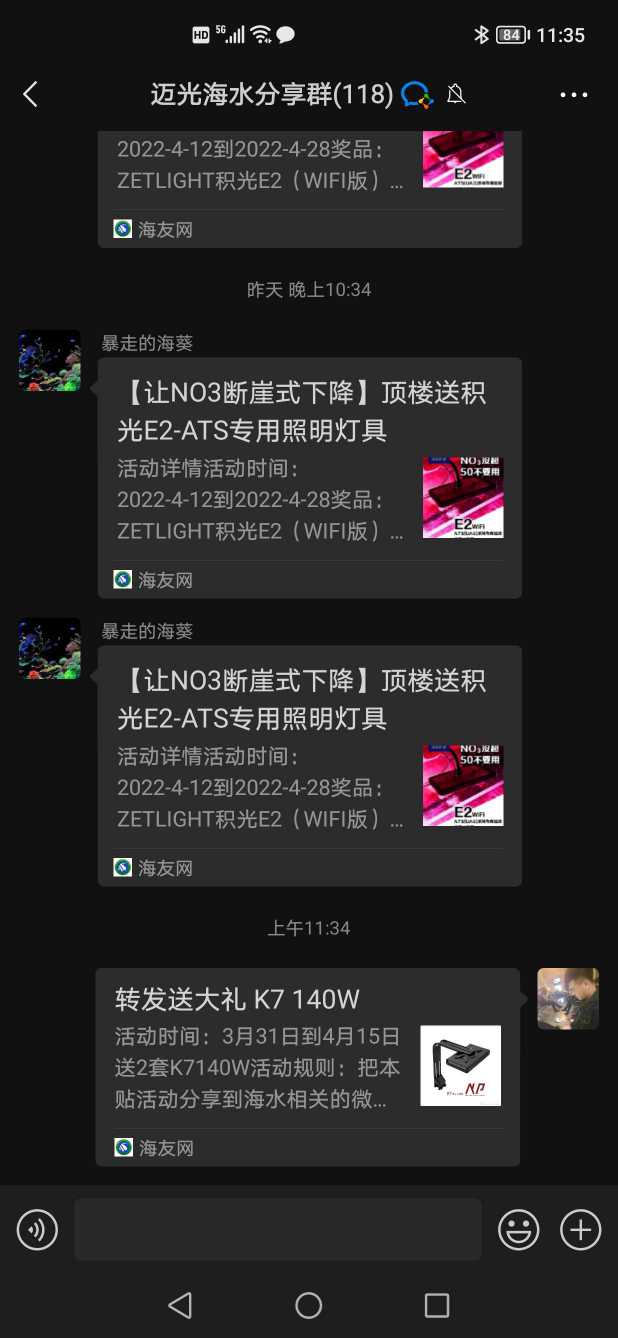View my own avatar beside the K7 card
This screenshot has height=1338, width=618.
(568, 998)
